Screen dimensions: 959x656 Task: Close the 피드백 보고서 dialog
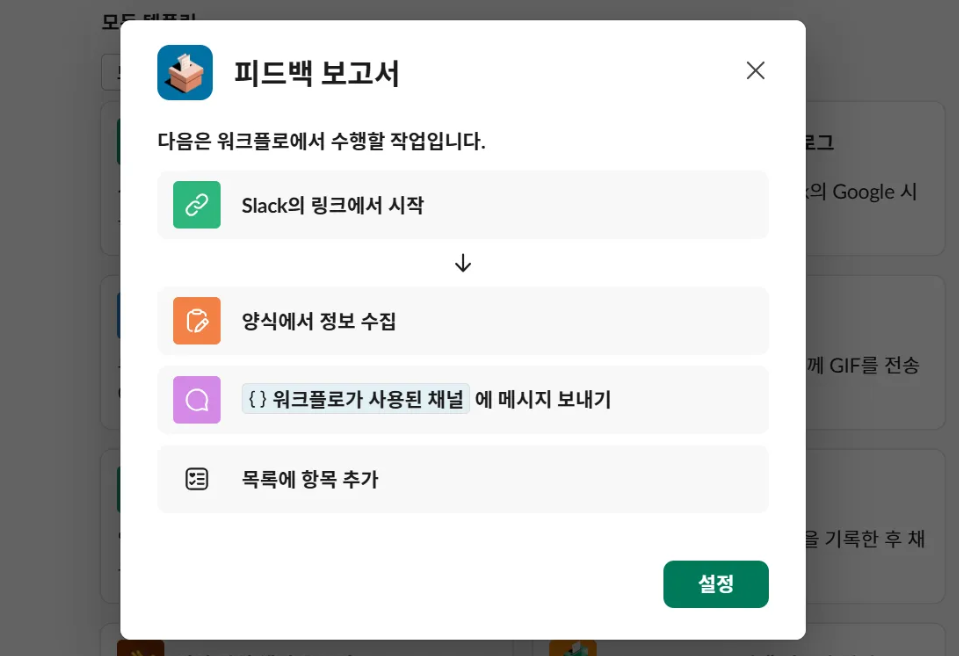755,70
